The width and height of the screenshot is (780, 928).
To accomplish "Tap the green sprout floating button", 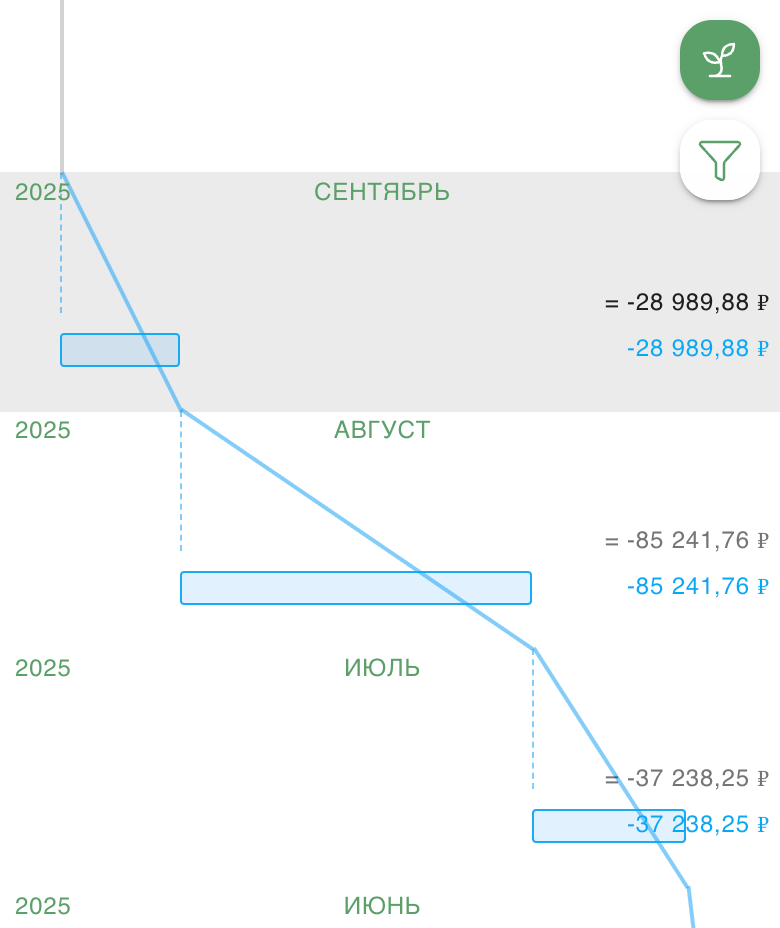I will 720,60.
